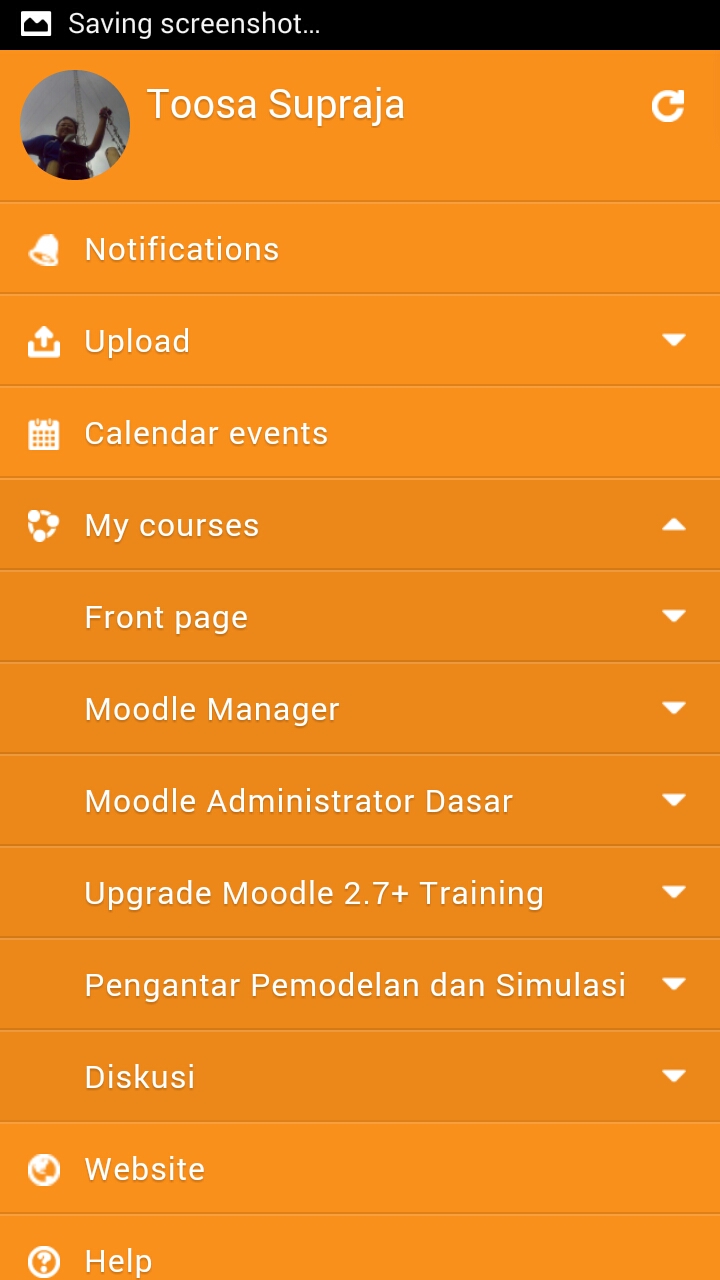Open Notifications
Screen dimensions: 720x1280
pos(182,249)
